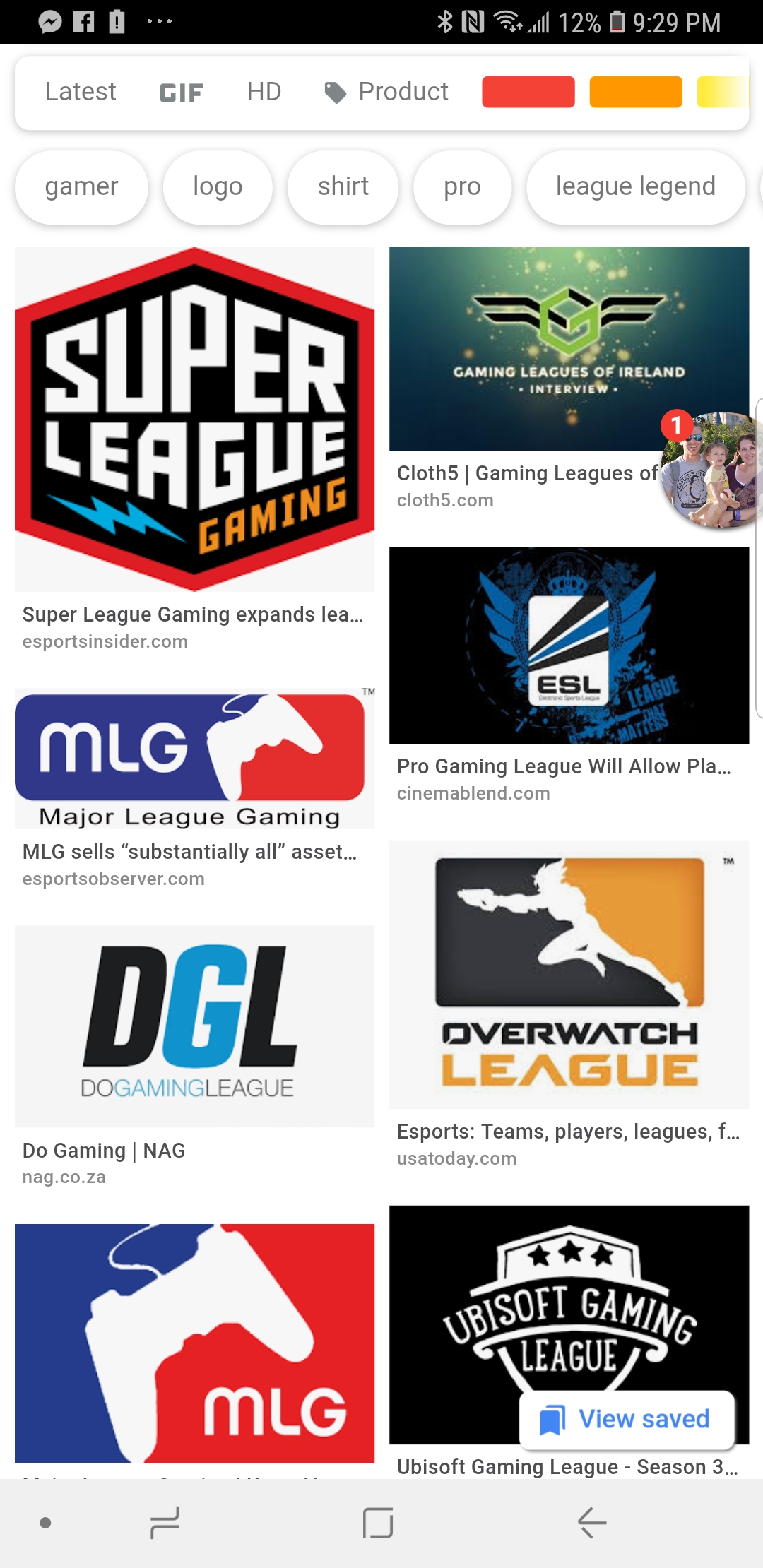Viewport: 763px width, 1568px height.
Task: Select the Latest filter
Action: coord(81,92)
